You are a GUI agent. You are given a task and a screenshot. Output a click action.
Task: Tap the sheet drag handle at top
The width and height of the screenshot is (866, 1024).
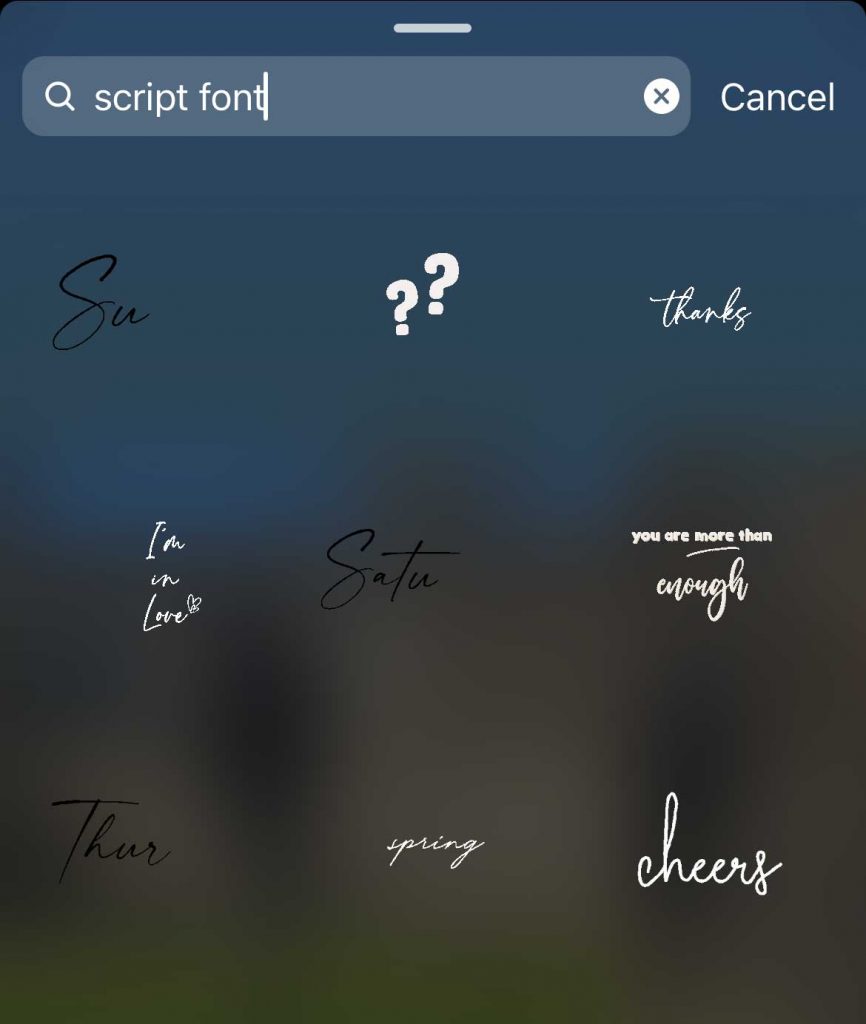point(432,29)
